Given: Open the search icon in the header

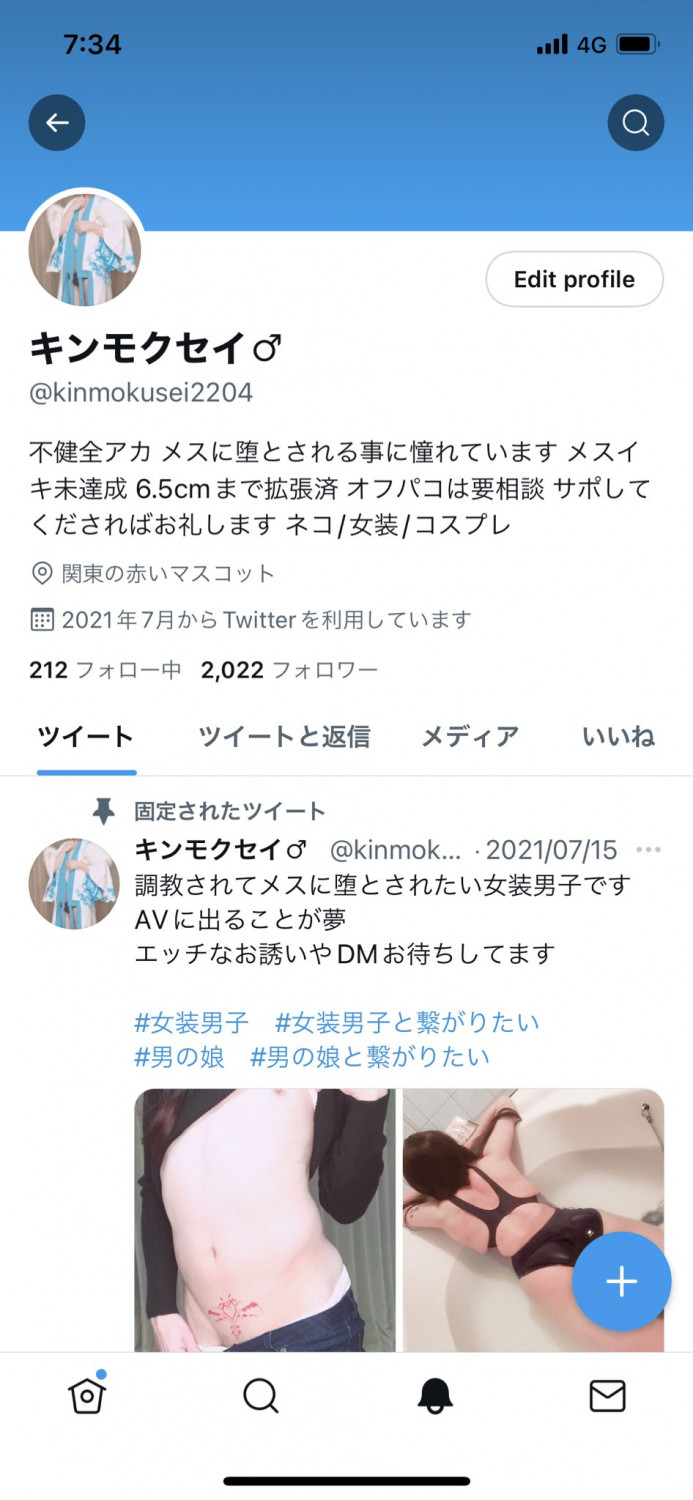Looking at the screenshot, I should 635,123.
